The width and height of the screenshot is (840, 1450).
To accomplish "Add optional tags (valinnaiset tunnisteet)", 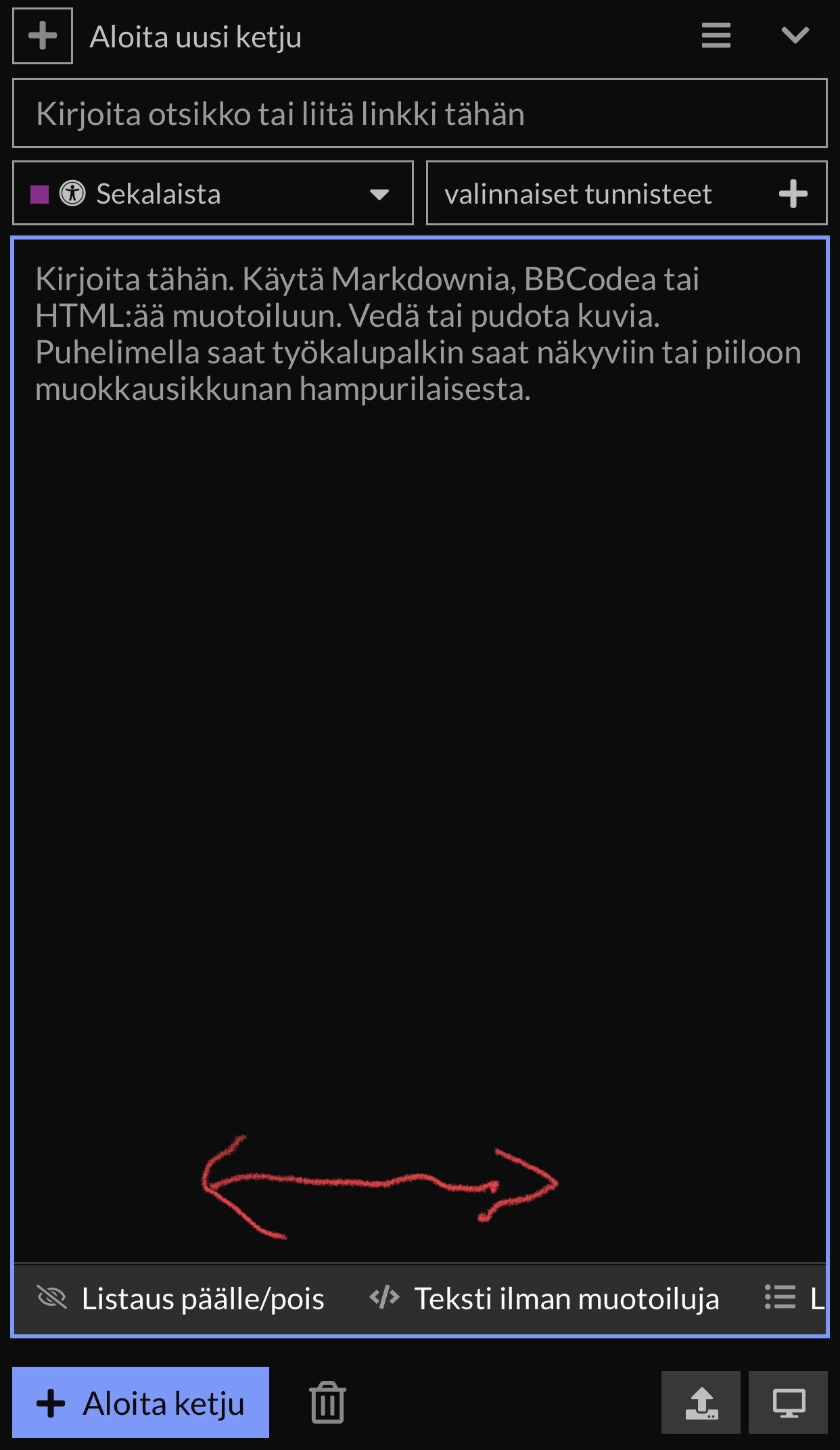I will (x=626, y=194).
